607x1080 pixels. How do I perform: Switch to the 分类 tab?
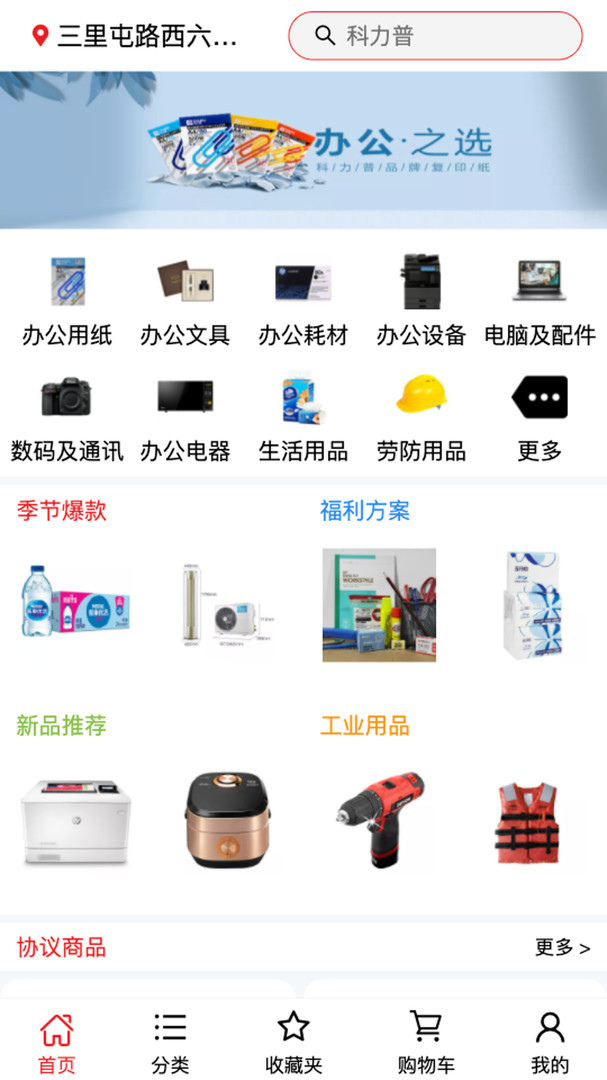[x=170, y=1042]
